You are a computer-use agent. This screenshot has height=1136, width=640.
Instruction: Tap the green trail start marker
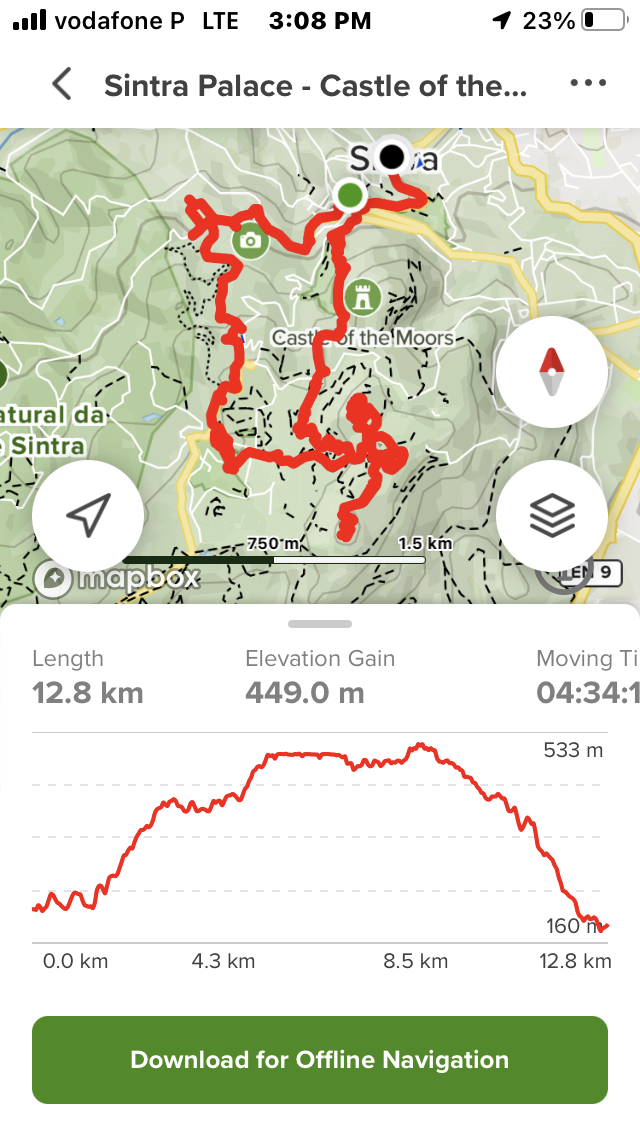(x=349, y=195)
